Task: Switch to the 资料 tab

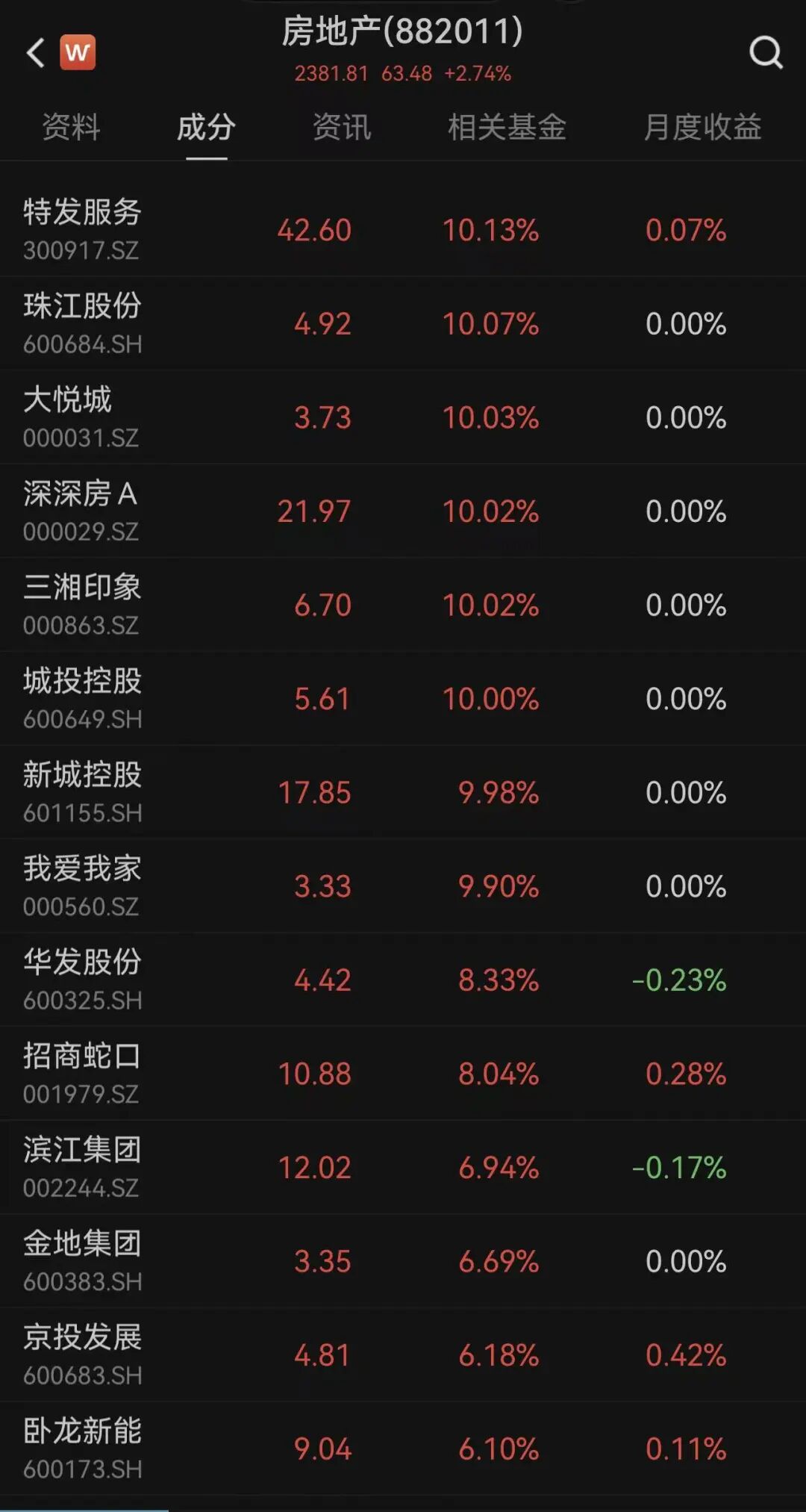Action: point(71,127)
